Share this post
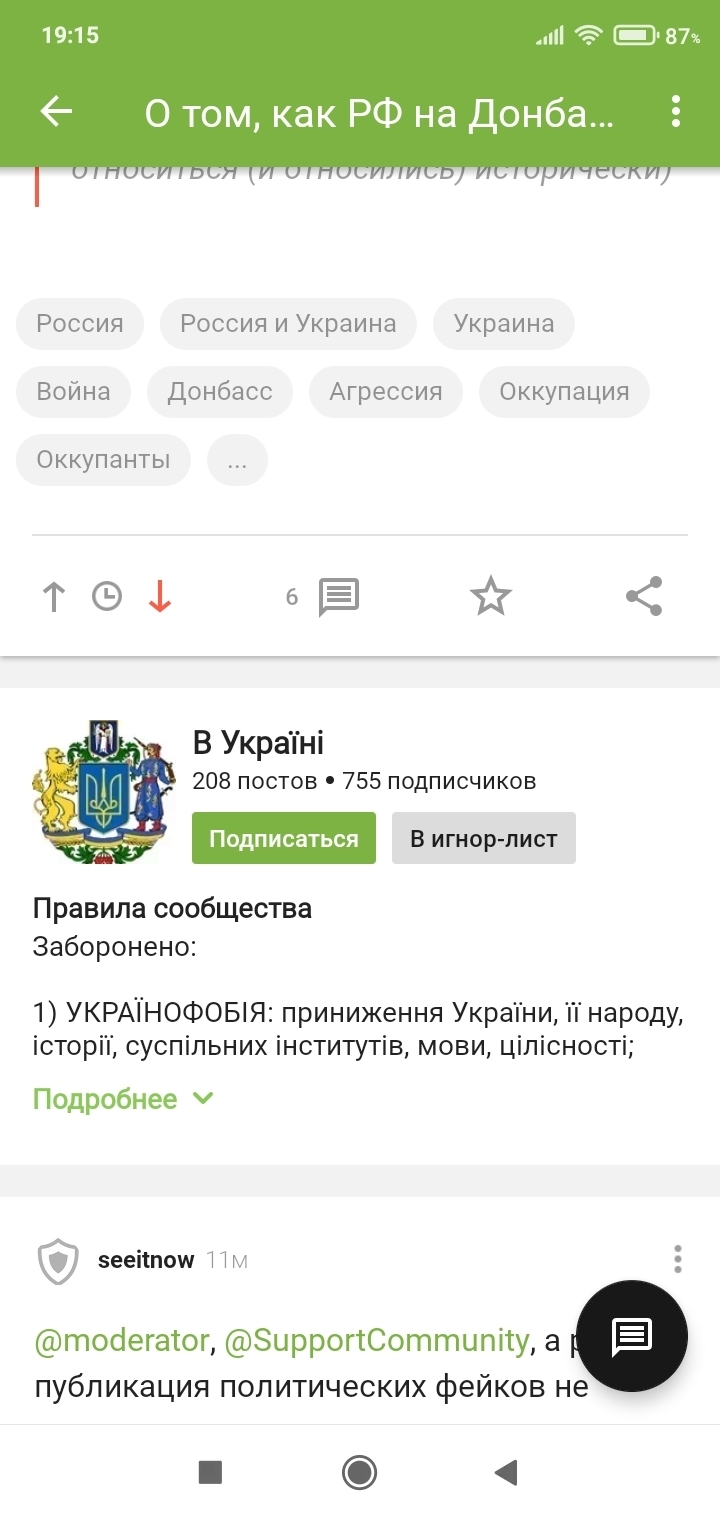Viewport: 720px width, 1520px height. [644, 597]
